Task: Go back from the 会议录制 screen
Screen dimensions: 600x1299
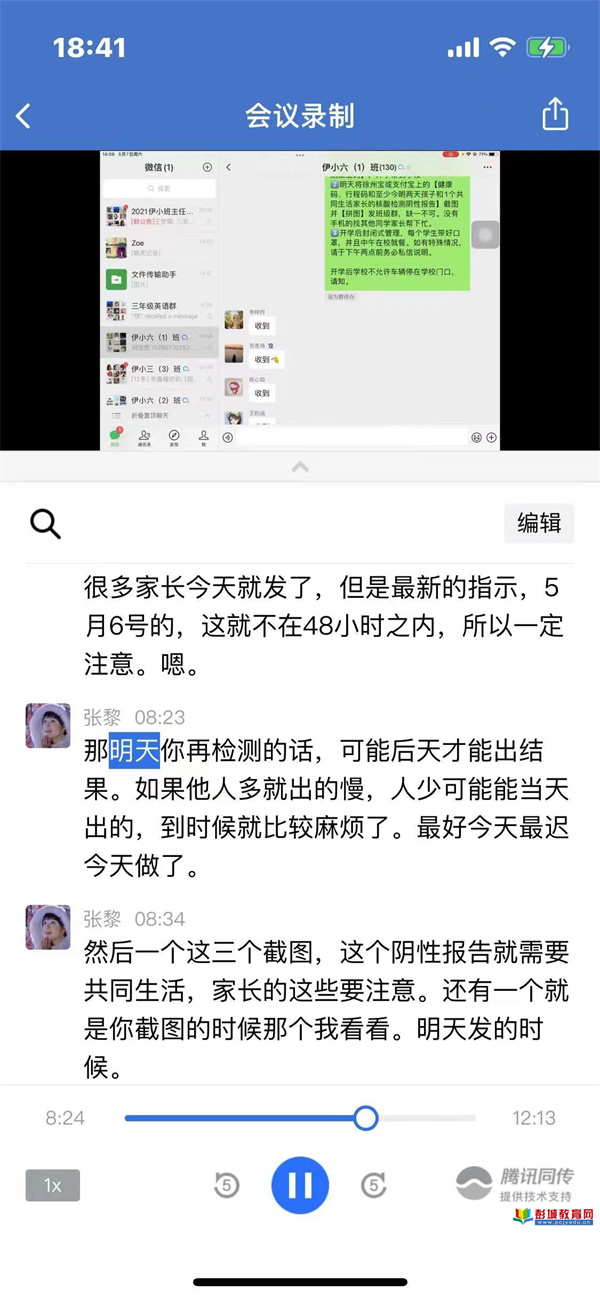Action: click(x=24, y=115)
